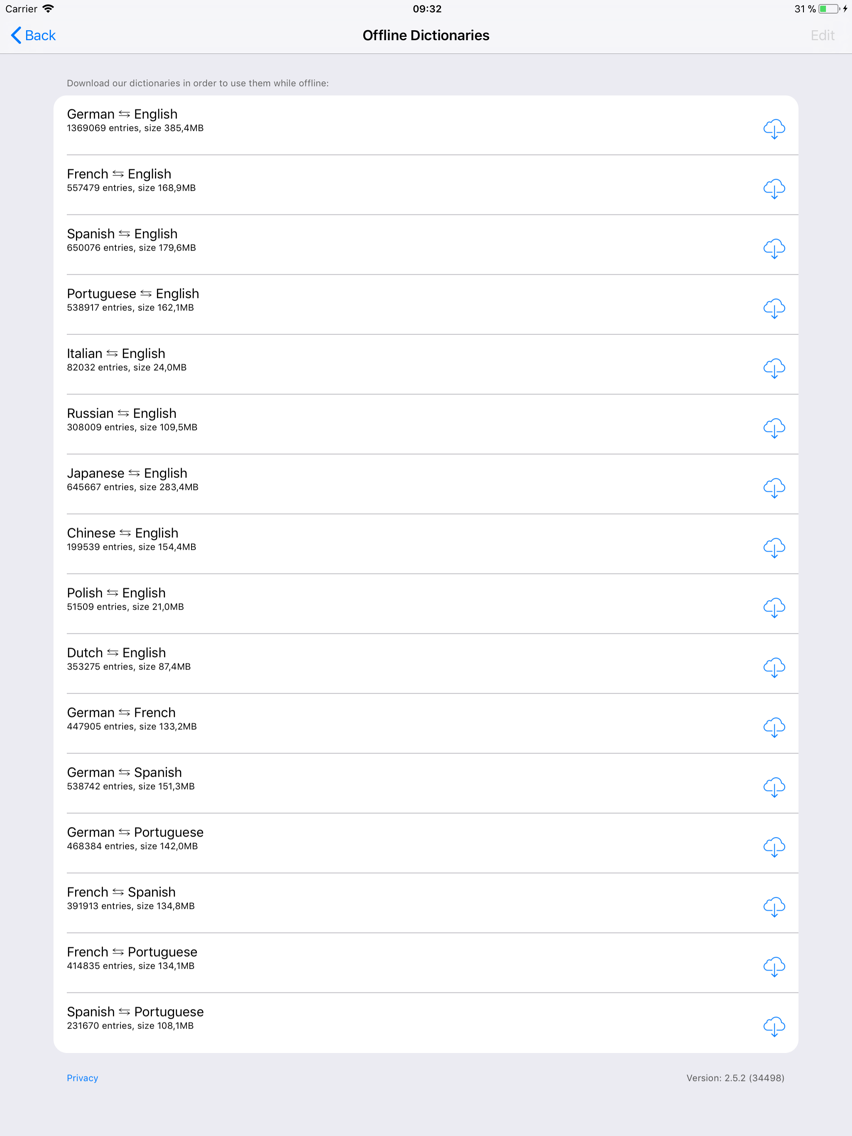852x1136 pixels.
Task: Download the German–Spanish dictionary
Action: (774, 787)
